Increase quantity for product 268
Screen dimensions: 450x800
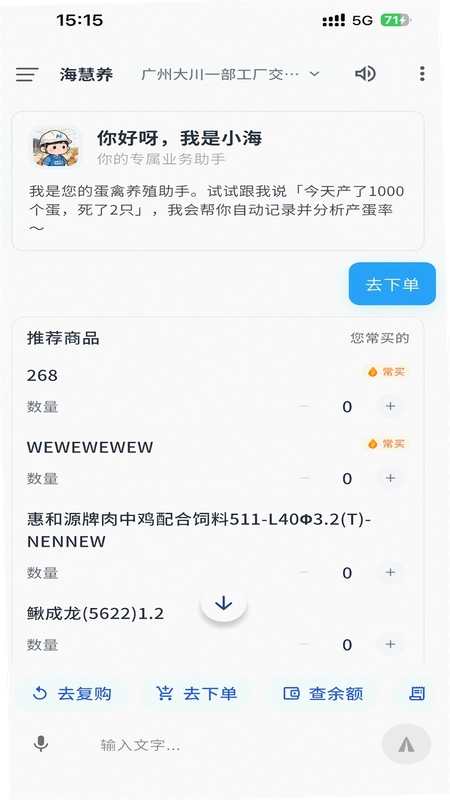(390, 407)
